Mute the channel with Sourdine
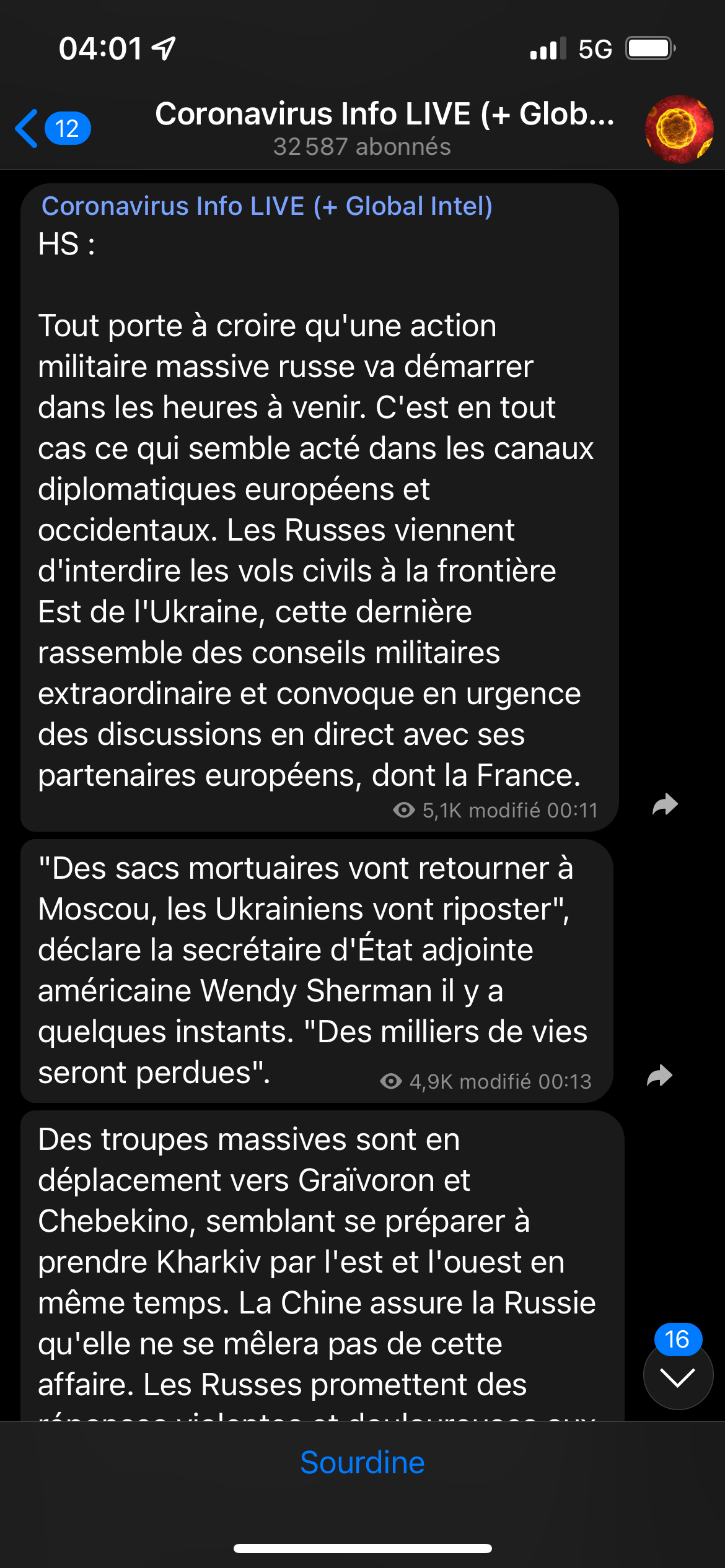The image size is (725, 1568). (362, 1463)
